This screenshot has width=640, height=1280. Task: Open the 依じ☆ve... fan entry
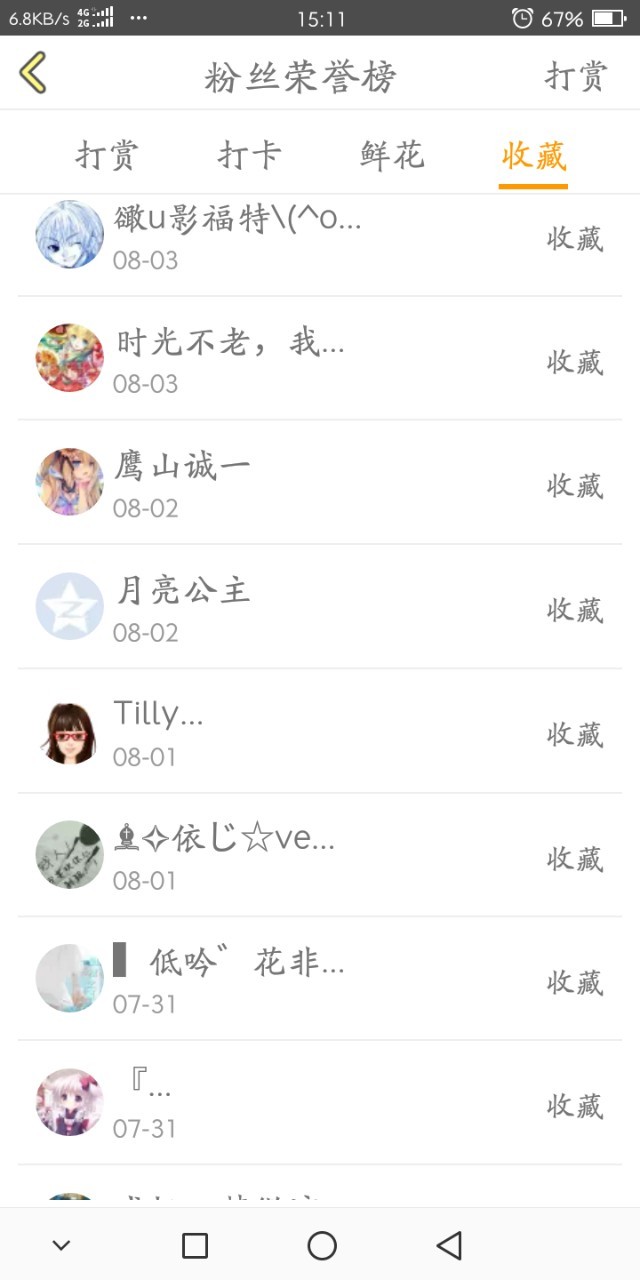click(320, 855)
